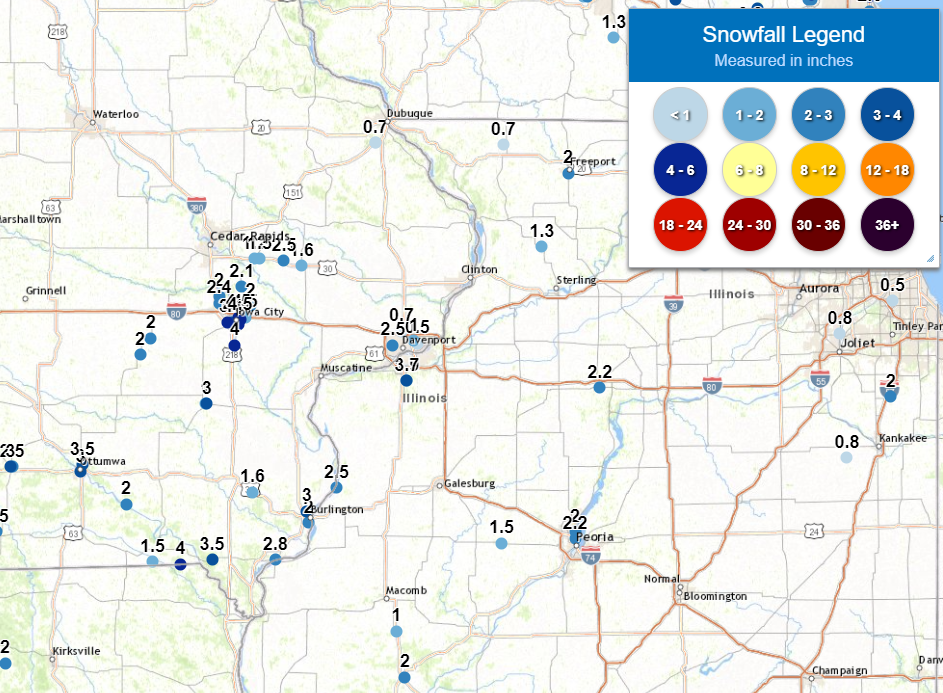Tap the 0.7 marker near Dubuque

tap(375, 143)
